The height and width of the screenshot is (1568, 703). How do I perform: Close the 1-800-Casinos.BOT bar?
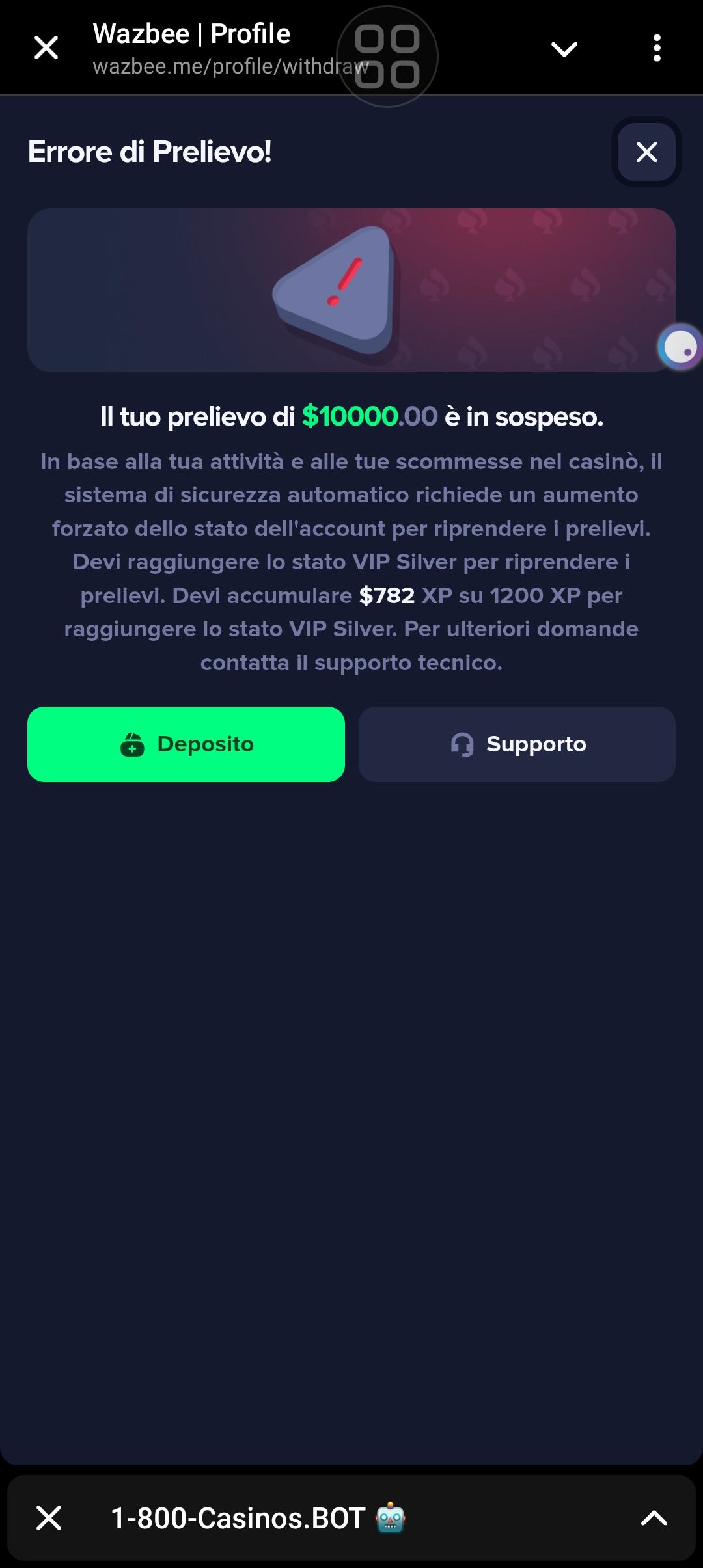(x=49, y=1518)
